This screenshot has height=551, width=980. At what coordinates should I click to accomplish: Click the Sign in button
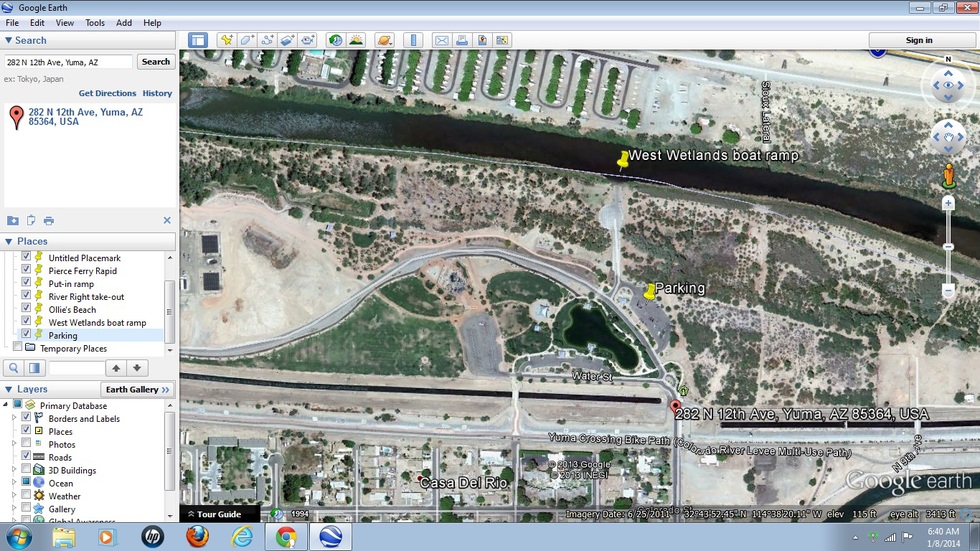click(x=918, y=40)
